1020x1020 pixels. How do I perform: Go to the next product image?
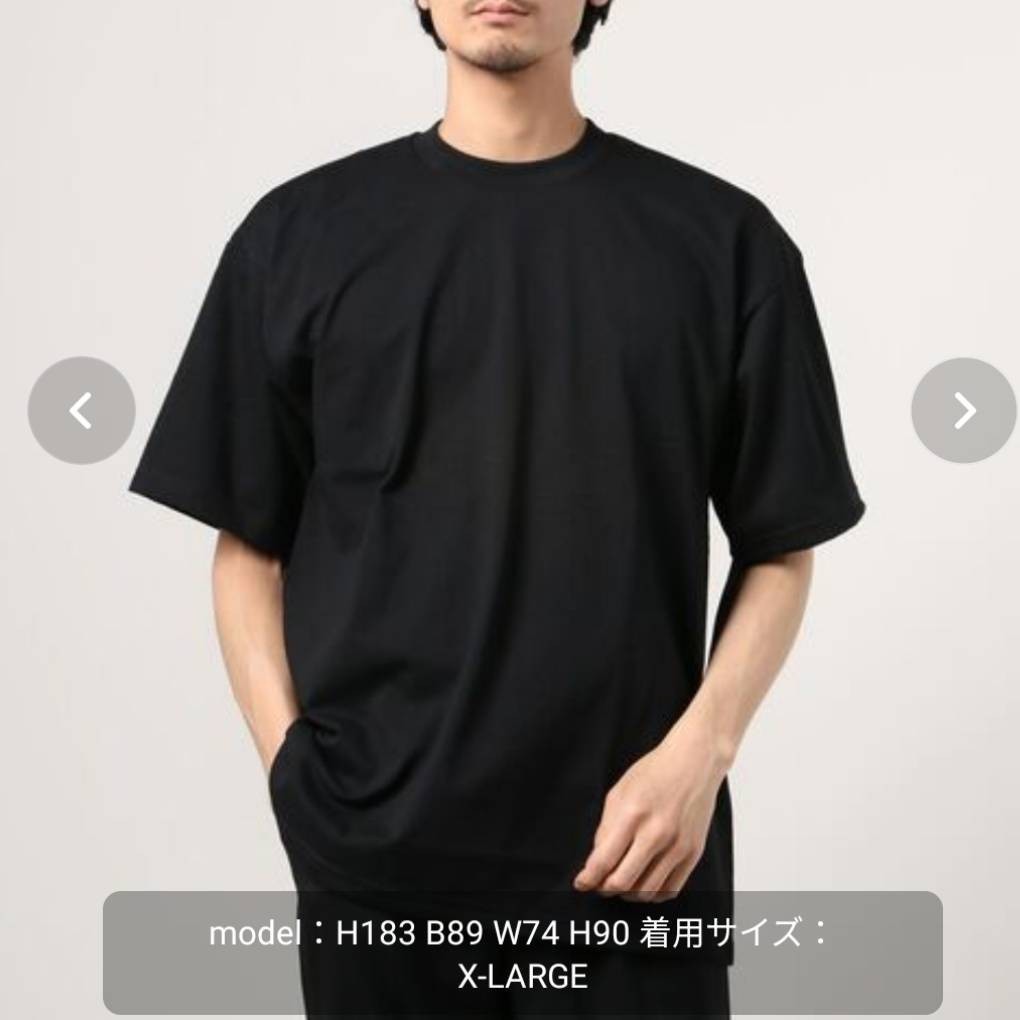pos(964,410)
